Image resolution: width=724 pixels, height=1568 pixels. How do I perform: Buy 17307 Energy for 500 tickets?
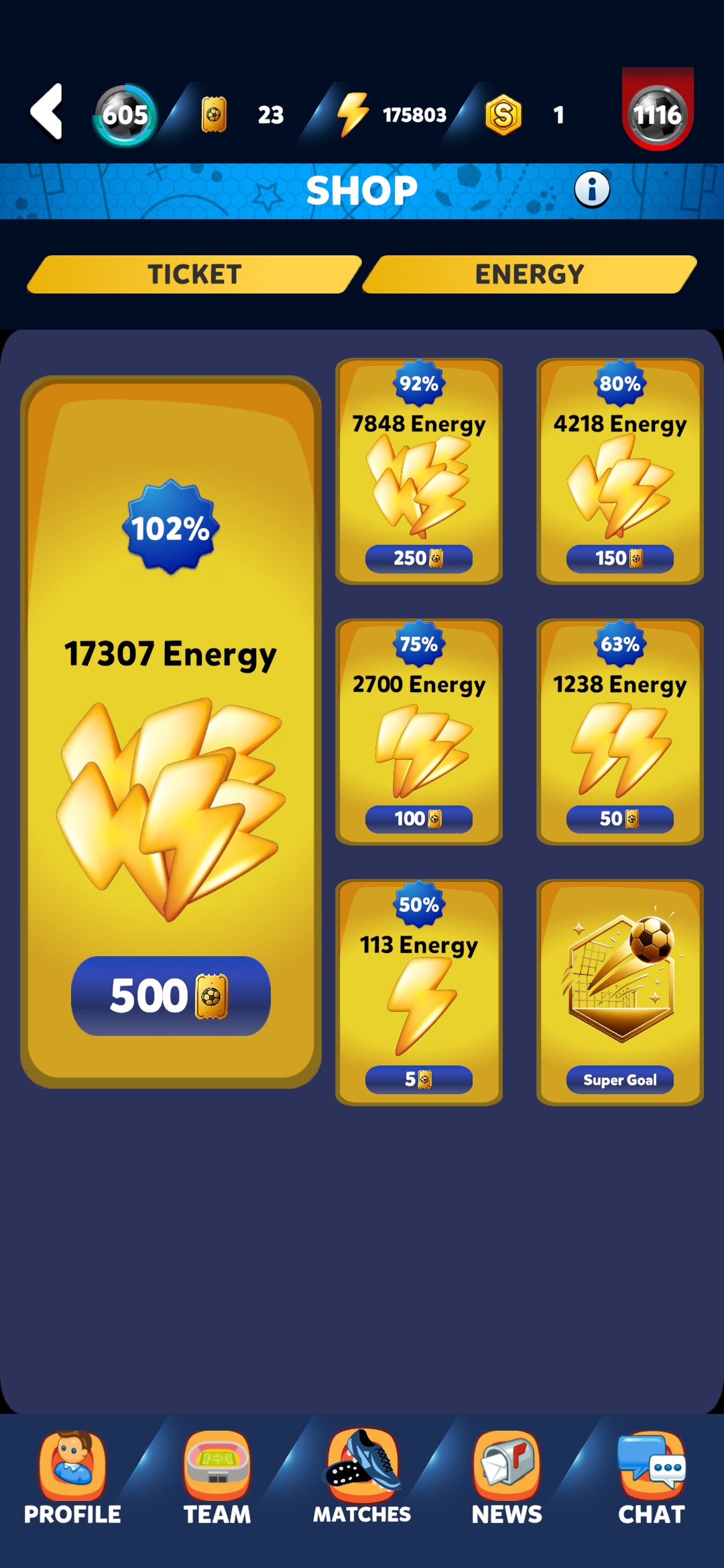coord(170,996)
